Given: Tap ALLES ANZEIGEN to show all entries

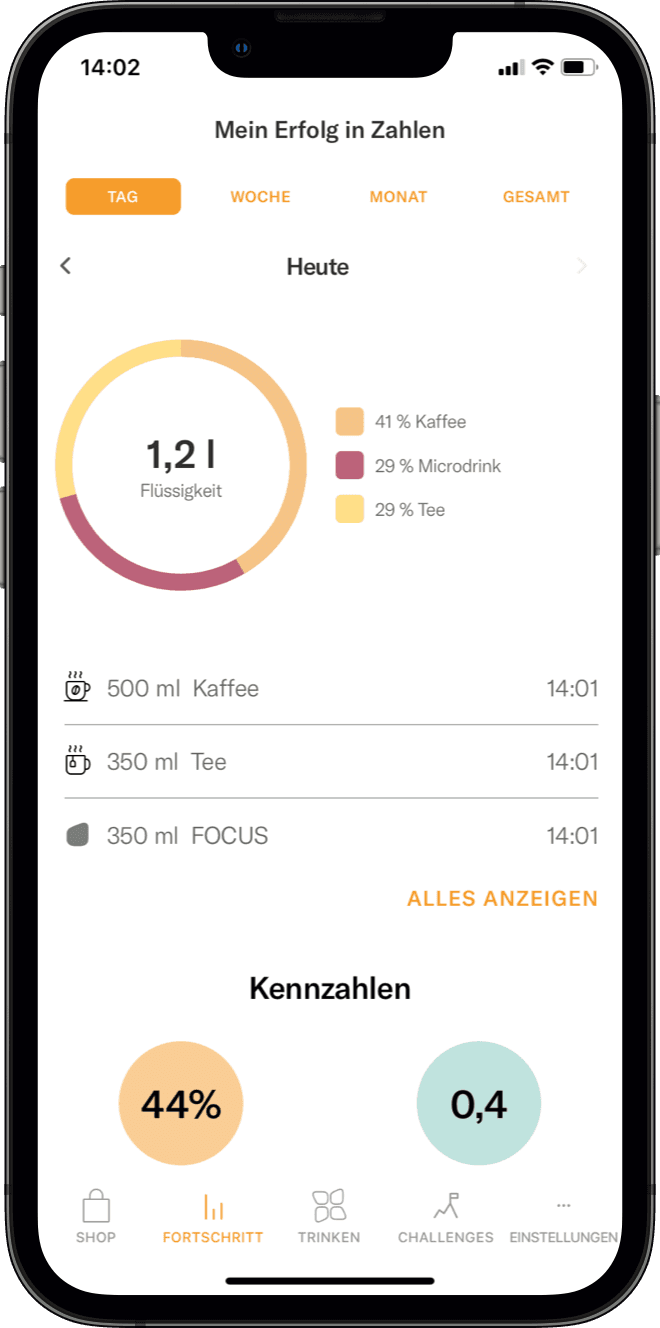Looking at the screenshot, I should pyautogui.click(x=502, y=899).
